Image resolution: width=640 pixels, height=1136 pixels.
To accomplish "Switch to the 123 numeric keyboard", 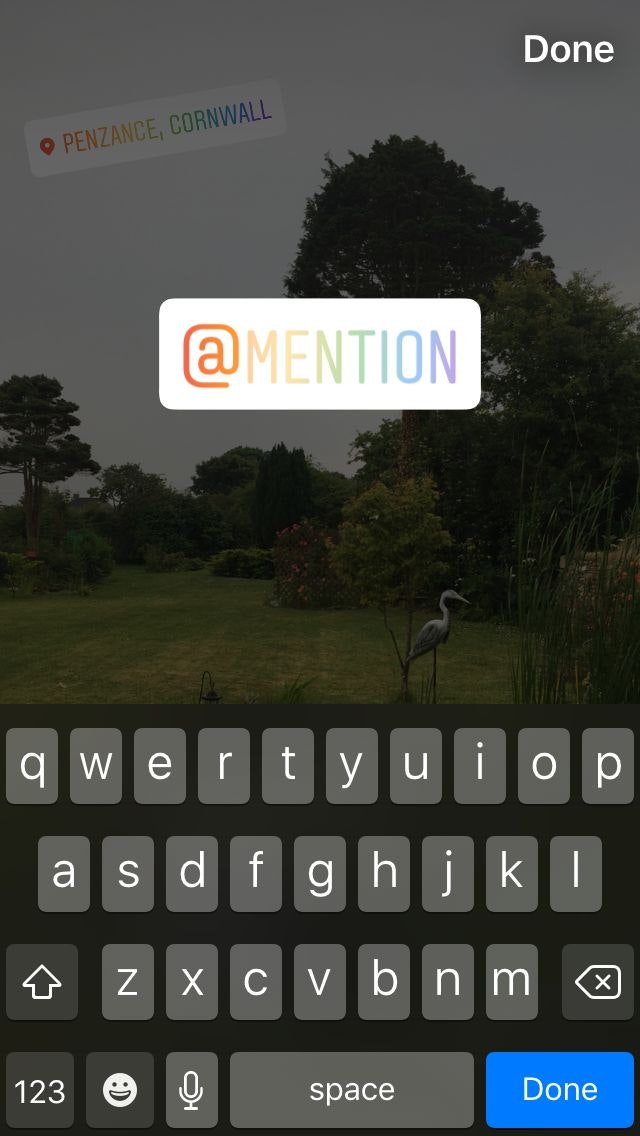I will (40, 1089).
